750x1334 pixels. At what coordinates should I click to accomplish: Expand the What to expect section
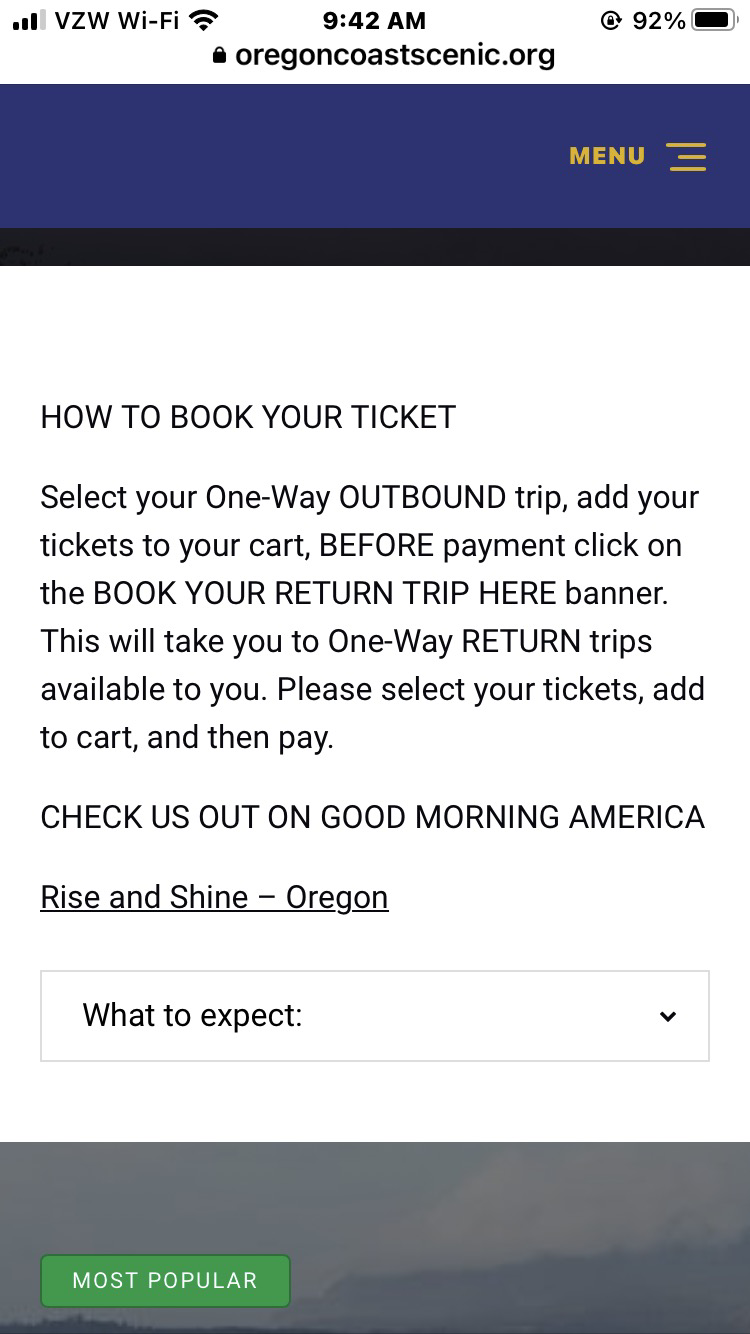(375, 1015)
